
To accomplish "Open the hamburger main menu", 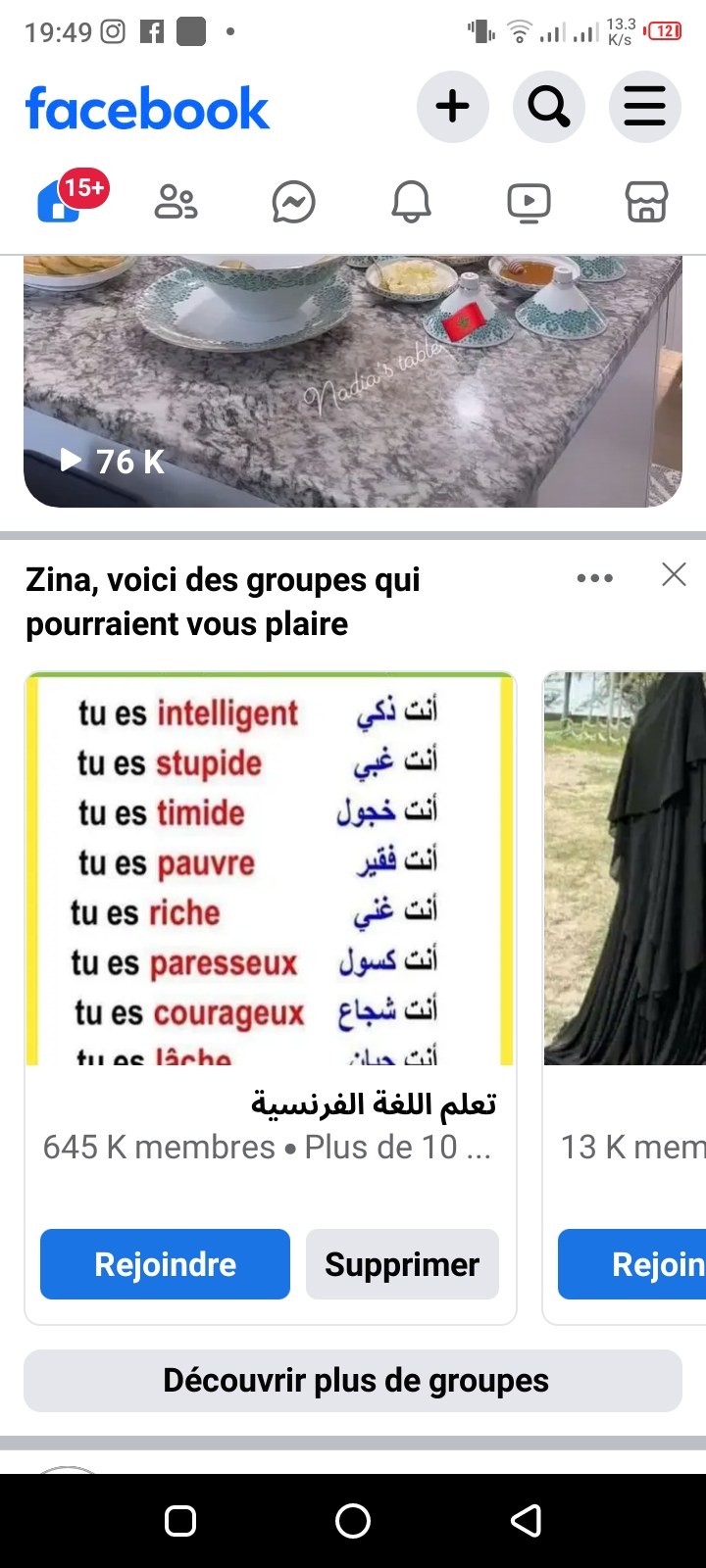I will click(x=644, y=106).
